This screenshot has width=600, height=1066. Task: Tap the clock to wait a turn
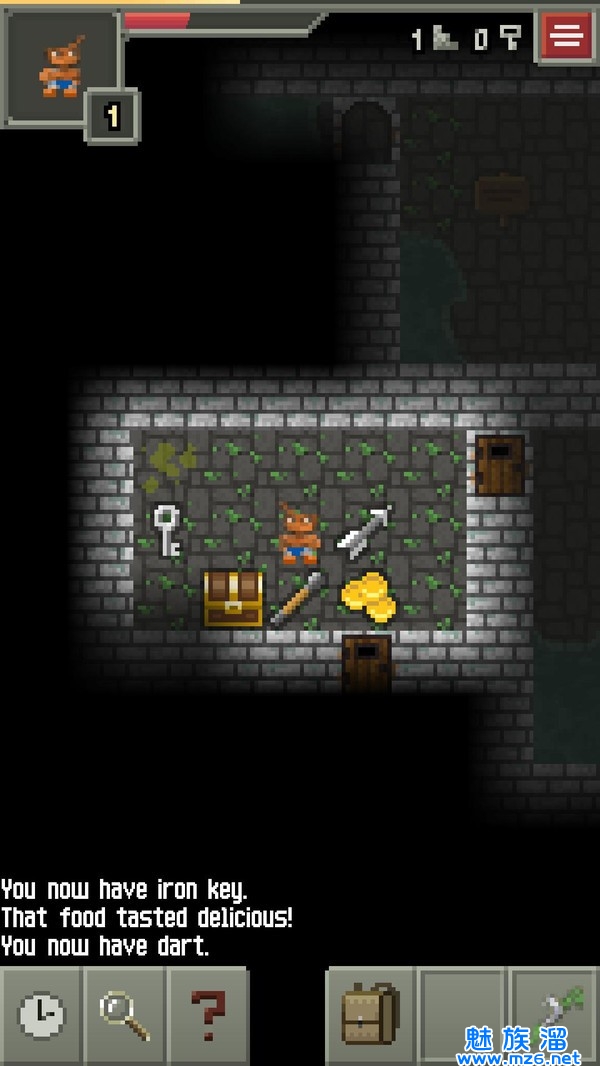coord(41,1015)
